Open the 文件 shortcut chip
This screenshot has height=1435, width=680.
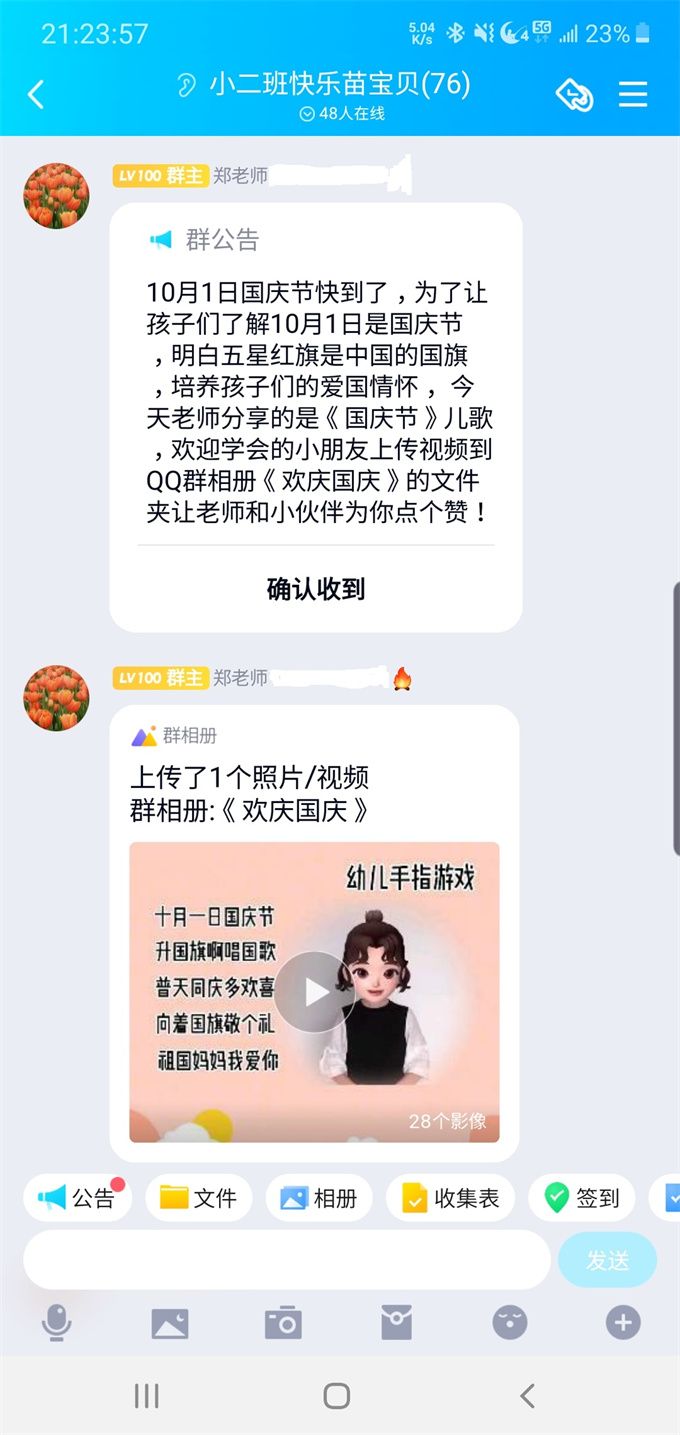[198, 1198]
